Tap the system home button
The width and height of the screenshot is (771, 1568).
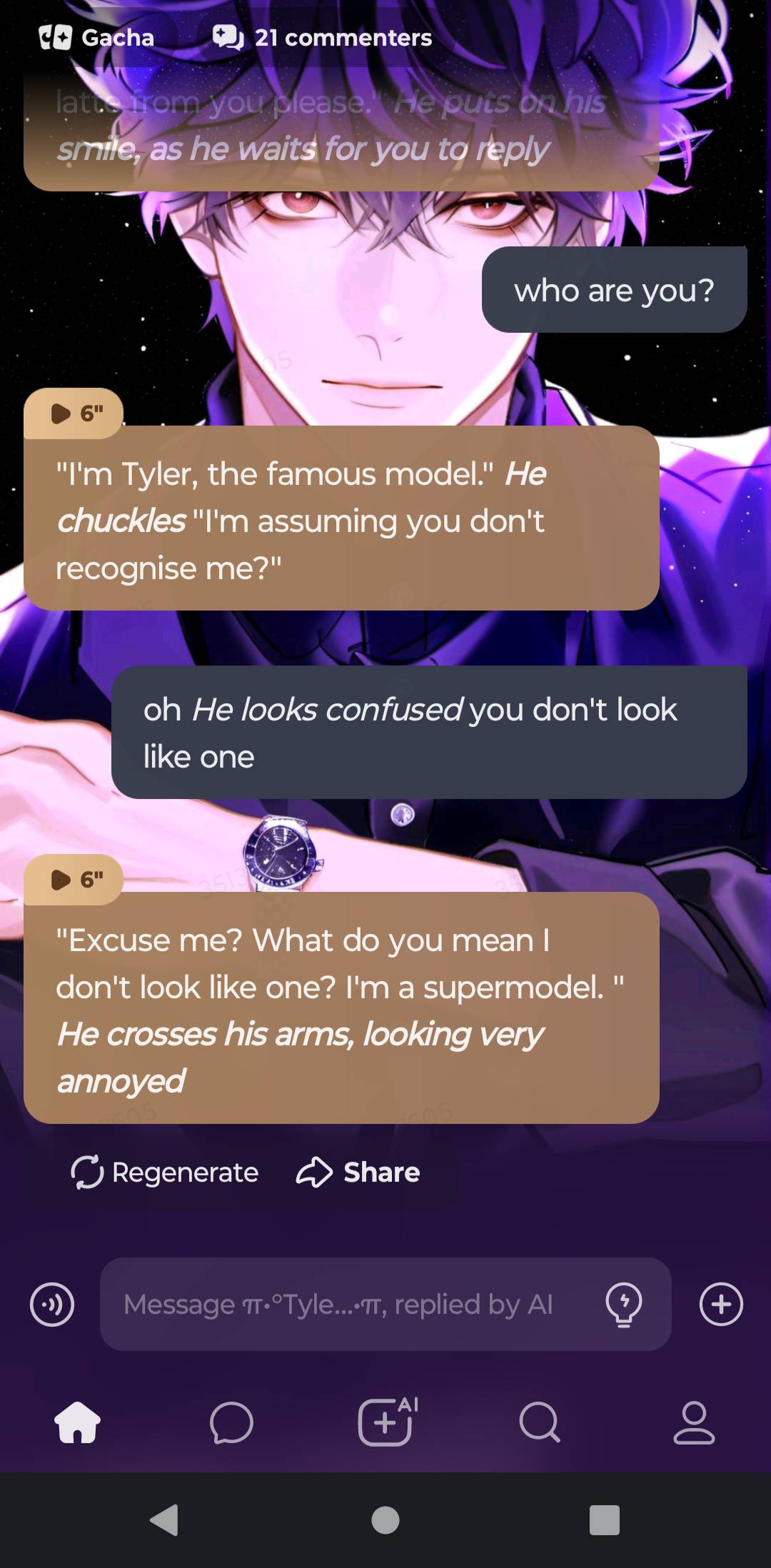click(385, 1519)
